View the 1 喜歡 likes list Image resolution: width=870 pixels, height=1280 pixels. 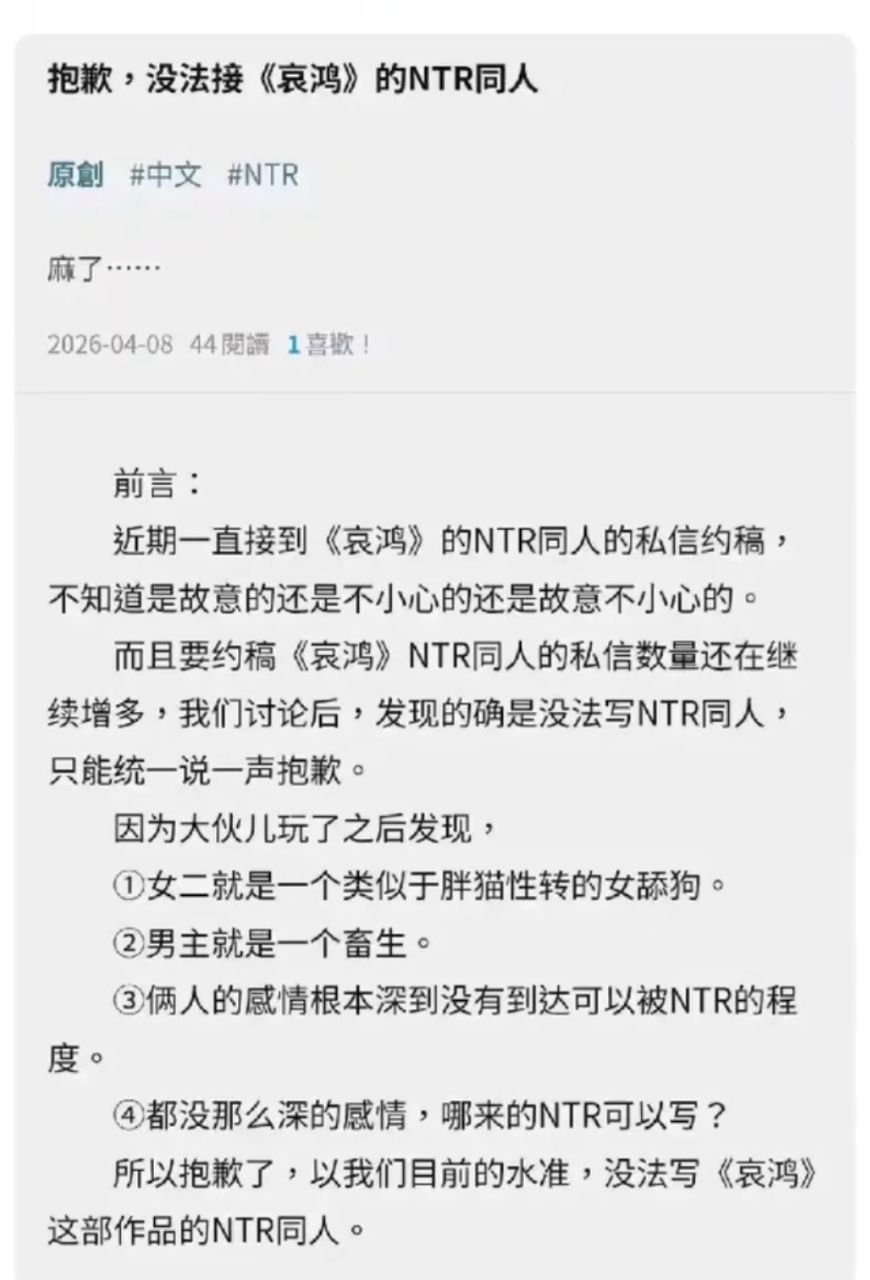coord(328,345)
